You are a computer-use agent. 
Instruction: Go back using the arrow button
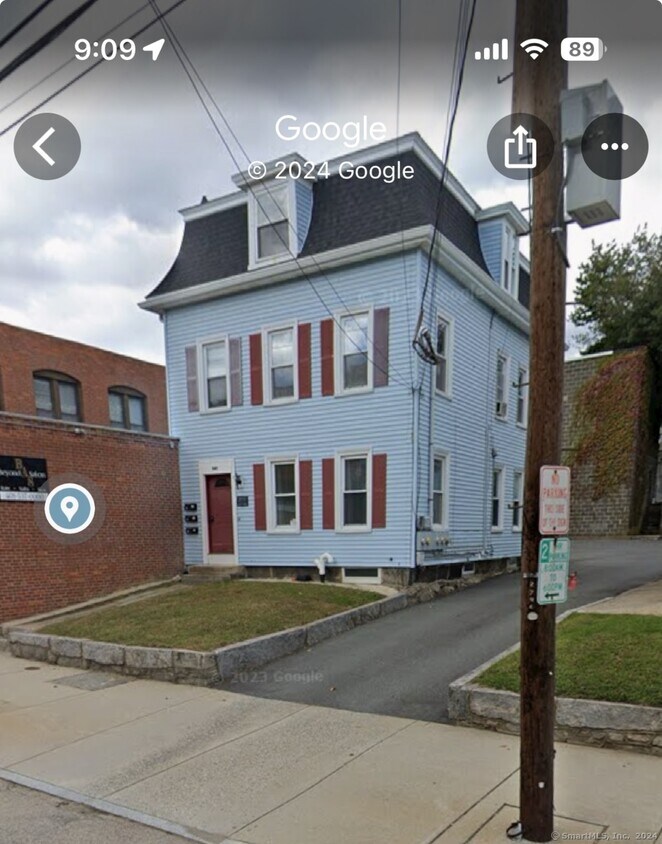coord(47,146)
